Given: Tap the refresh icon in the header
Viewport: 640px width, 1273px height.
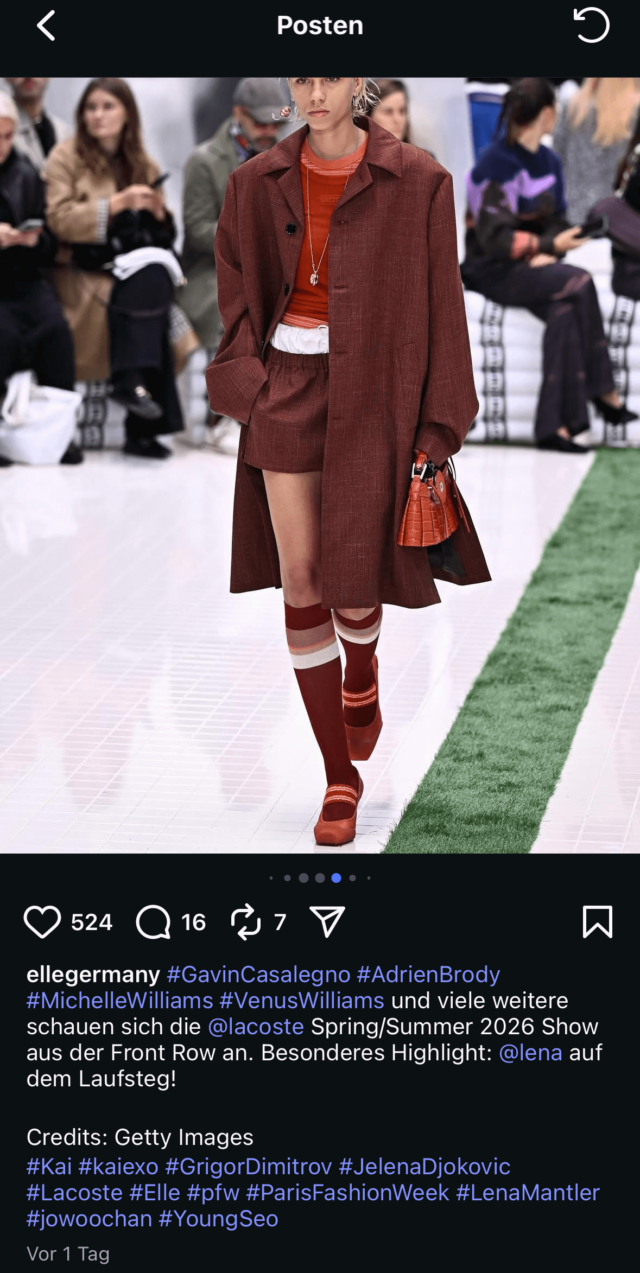Looking at the screenshot, I should pos(591,26).
